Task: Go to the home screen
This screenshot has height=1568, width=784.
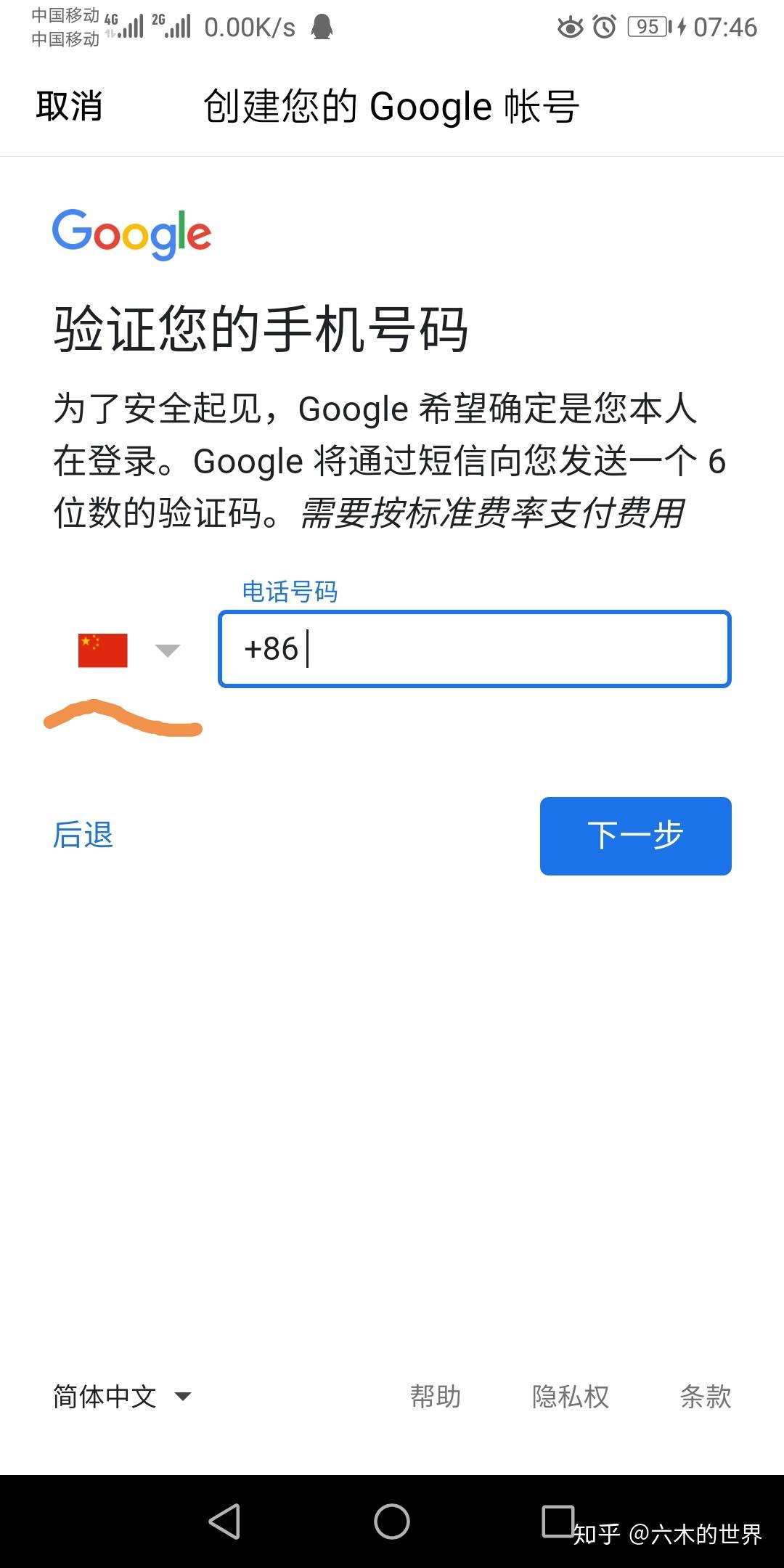Action: tap(392, 1521)
